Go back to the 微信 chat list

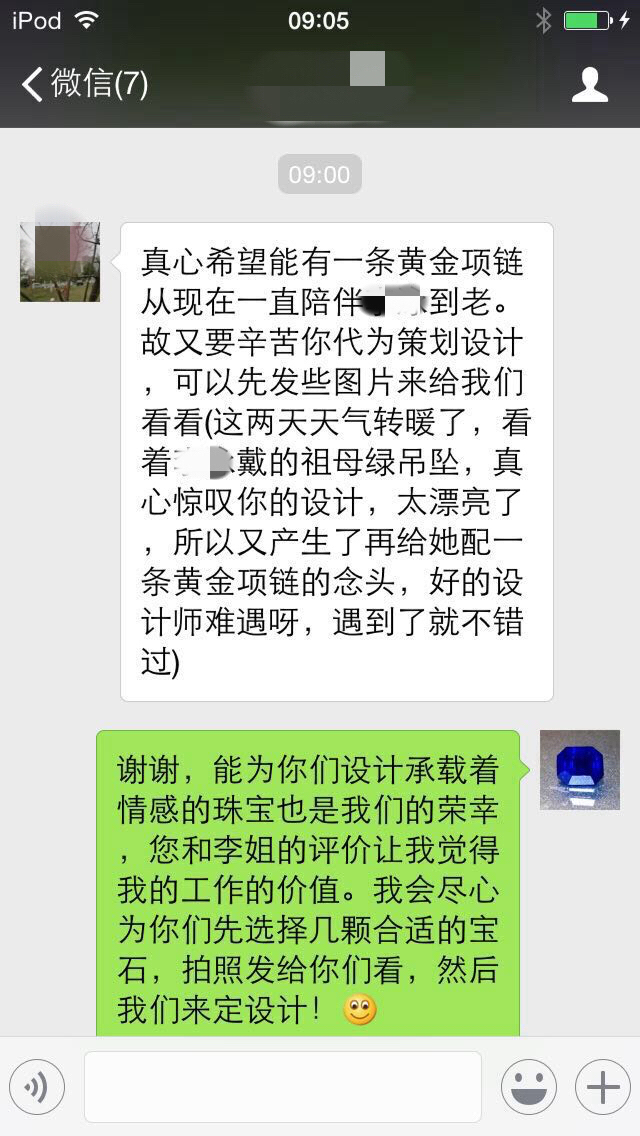(x=85, y=84)
